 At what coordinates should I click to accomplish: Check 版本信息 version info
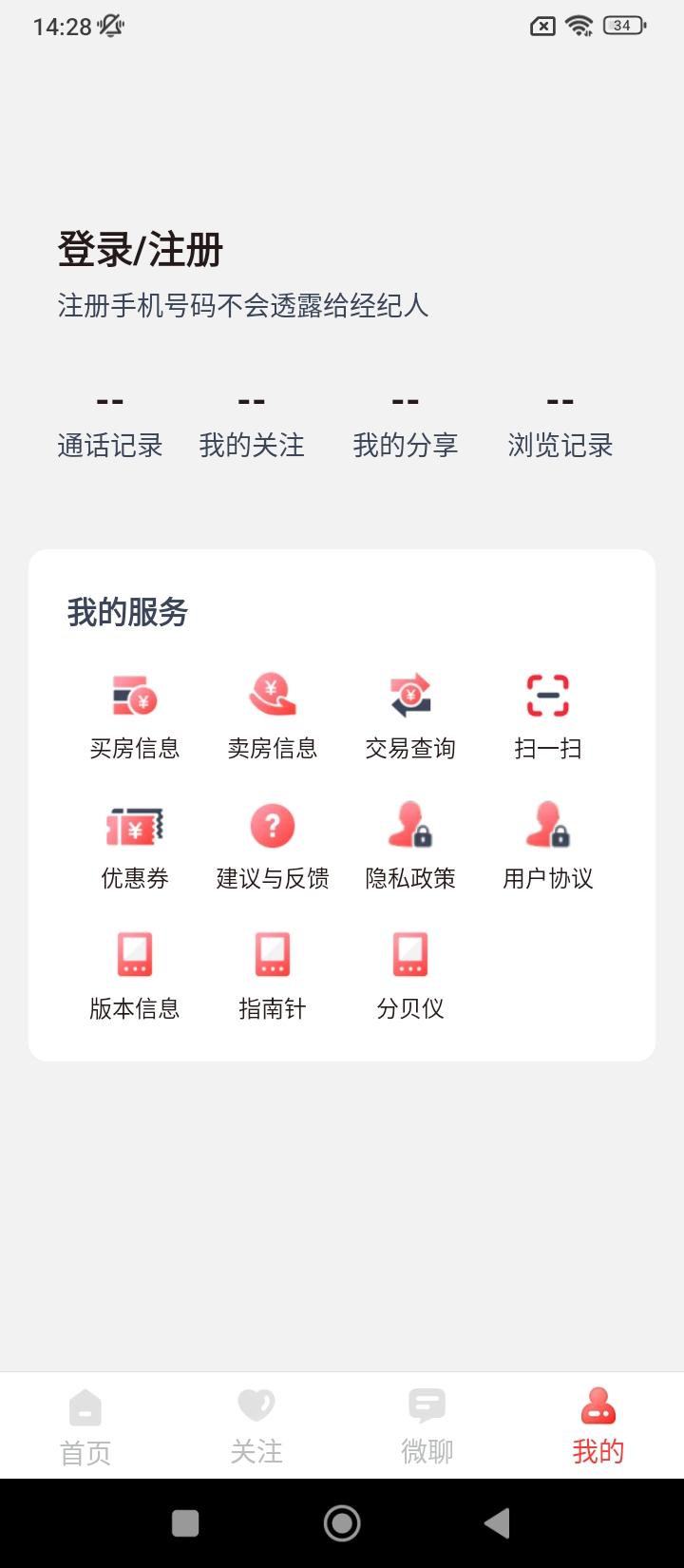[x=135, y=976]
